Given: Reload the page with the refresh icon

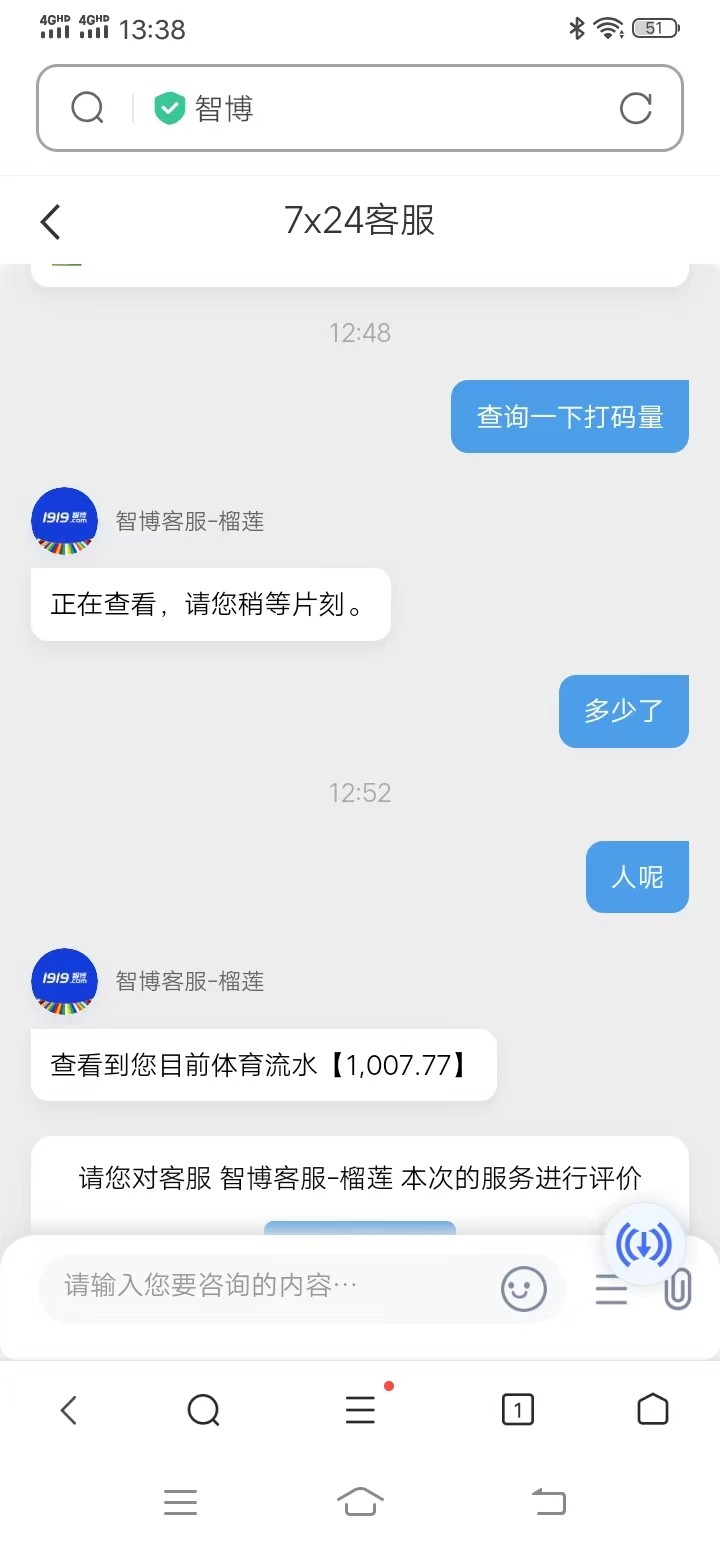Looking at the screenshot, I should click(635, 108).
